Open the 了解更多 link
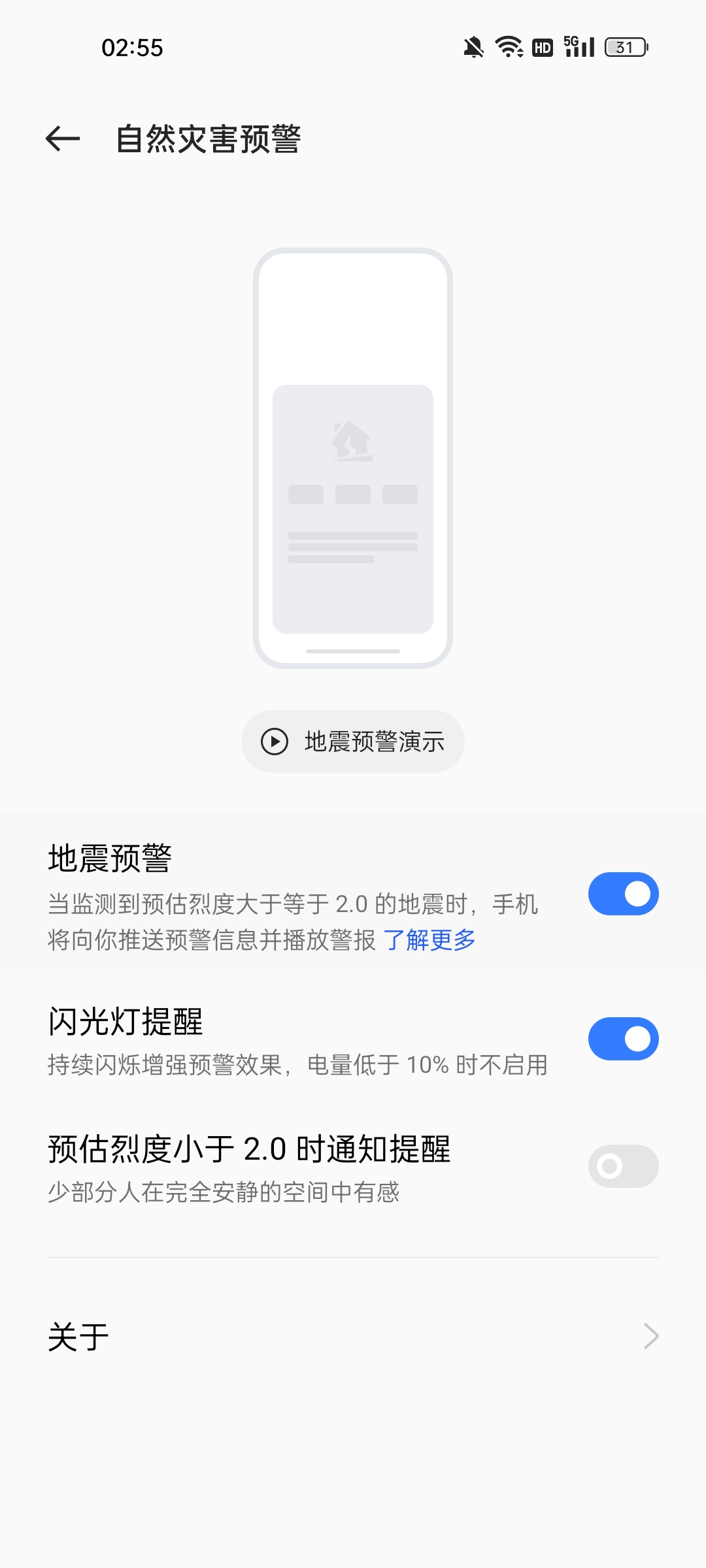The width and height of the screenshot is (706, 1568). 429,940
